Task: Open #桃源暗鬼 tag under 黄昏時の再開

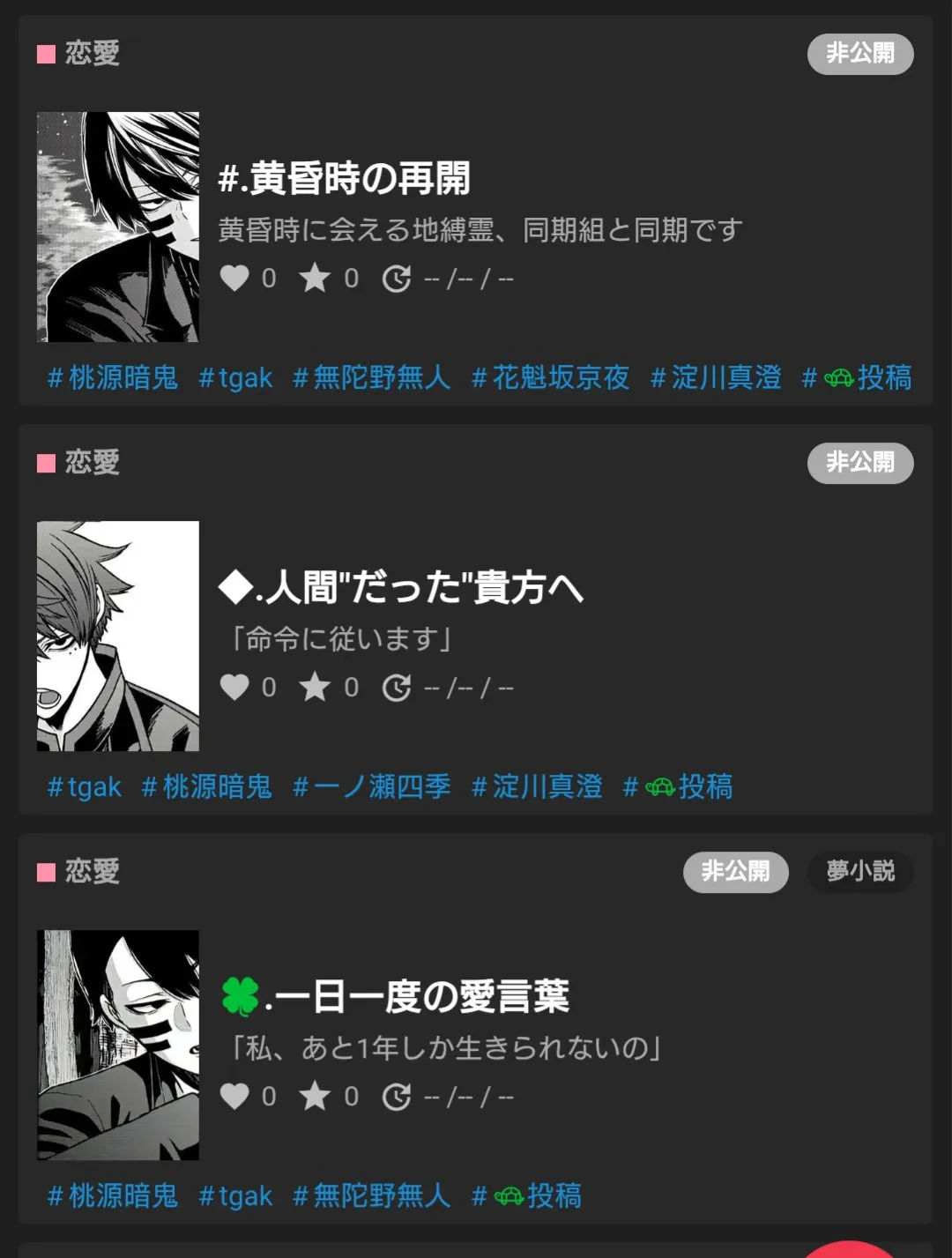Action: [x=112, y=378]
